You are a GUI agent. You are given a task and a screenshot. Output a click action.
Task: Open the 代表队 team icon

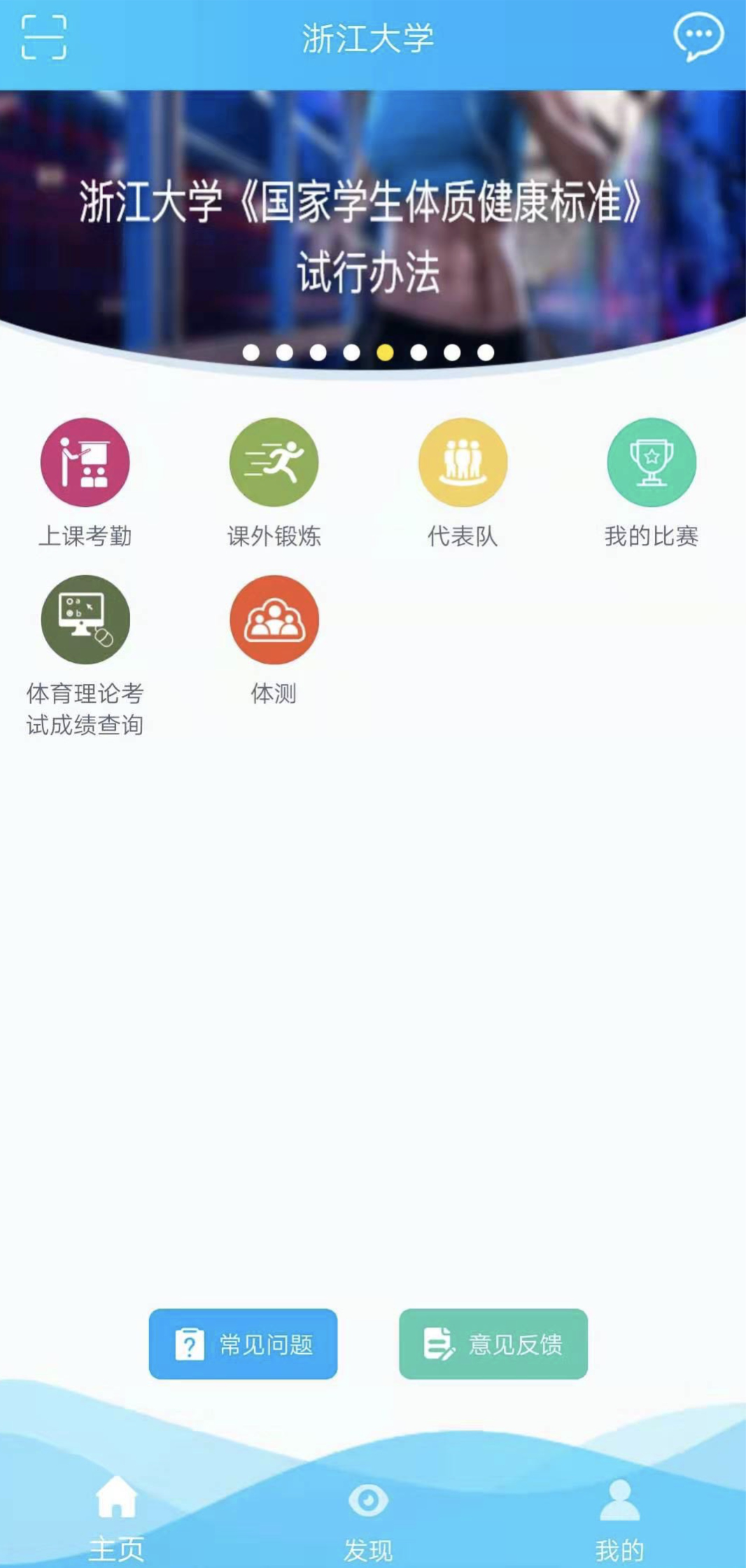(x=463, y=462)
